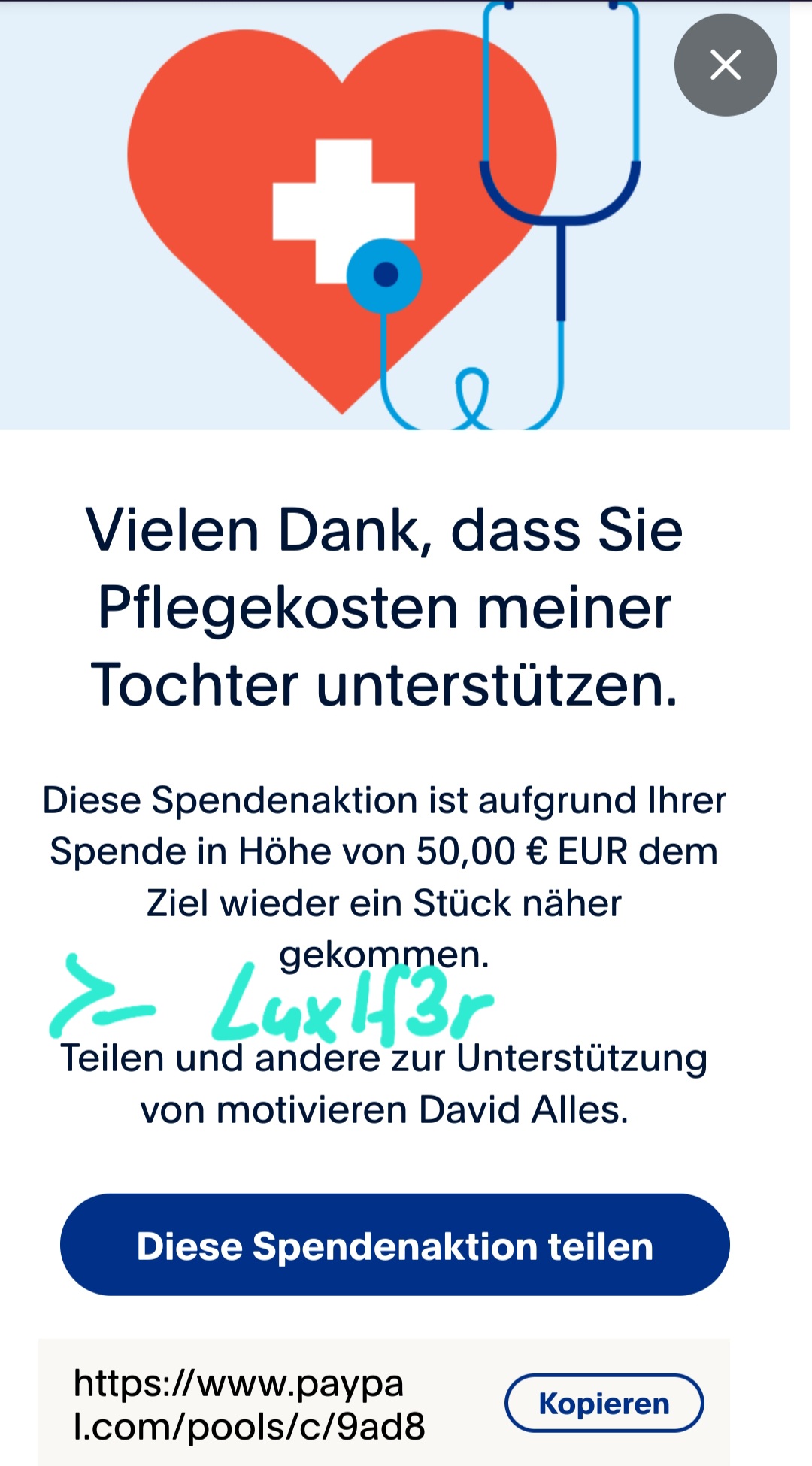812x1466 pixels.
Task: Close the donation thank-you dialog
Action: pyautogui.click(x=726, y=65)
